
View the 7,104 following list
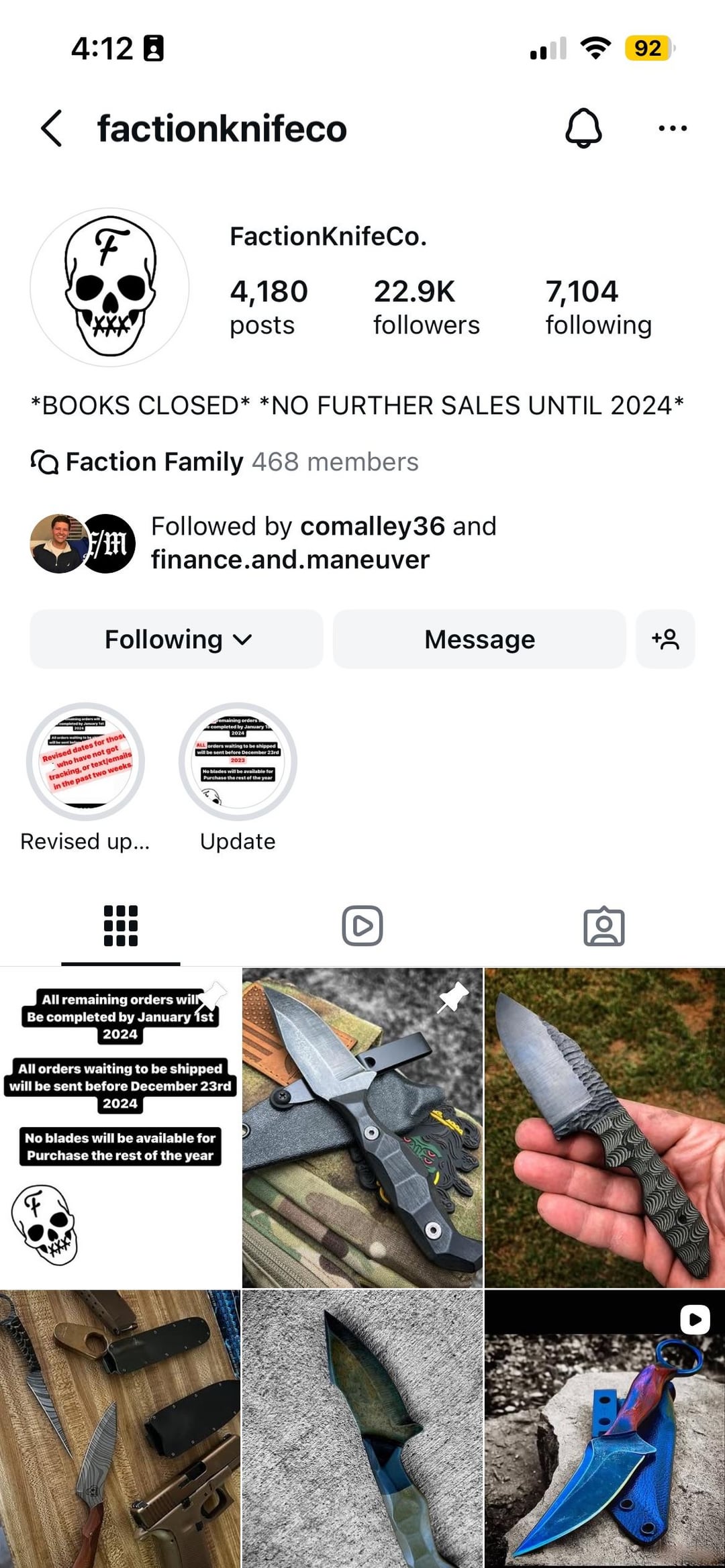[598, 307]
